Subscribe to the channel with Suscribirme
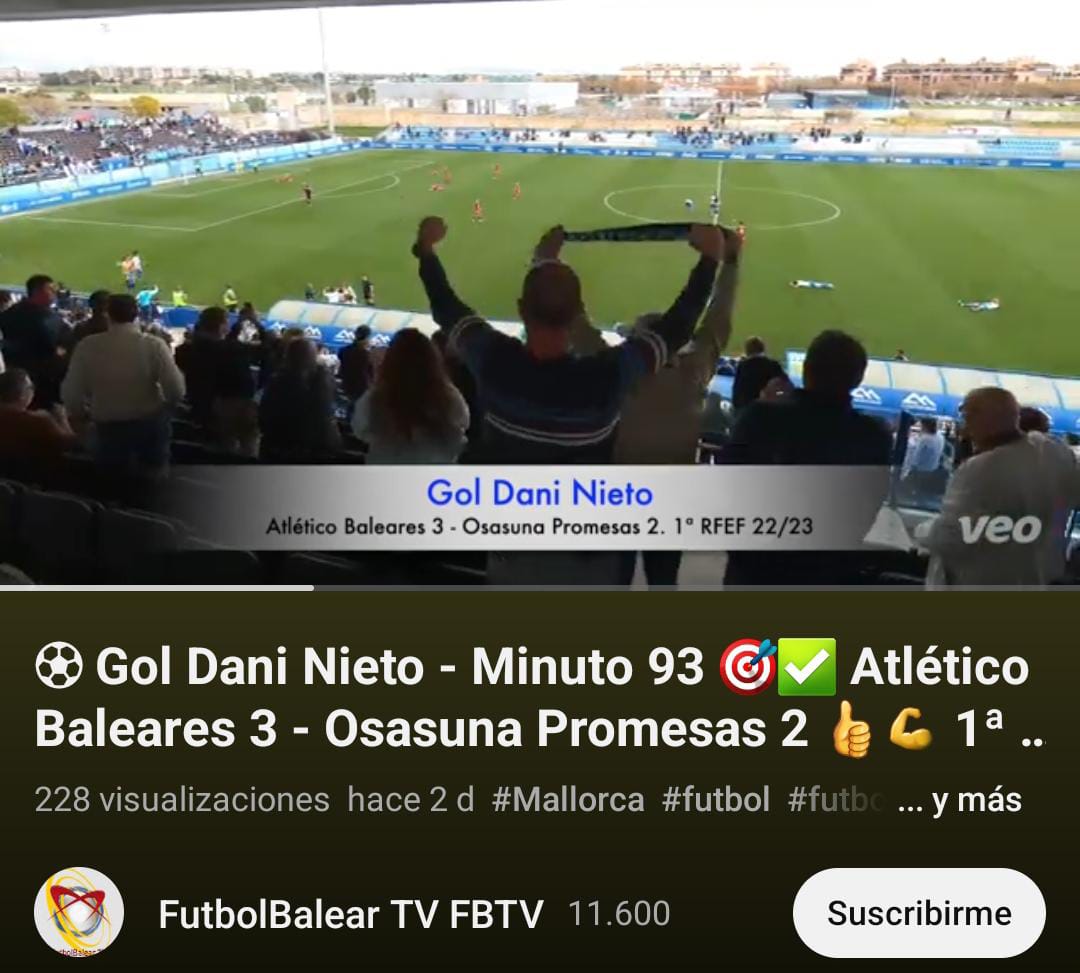Screen dimensions: 1080x973 [x=918, y=913]
